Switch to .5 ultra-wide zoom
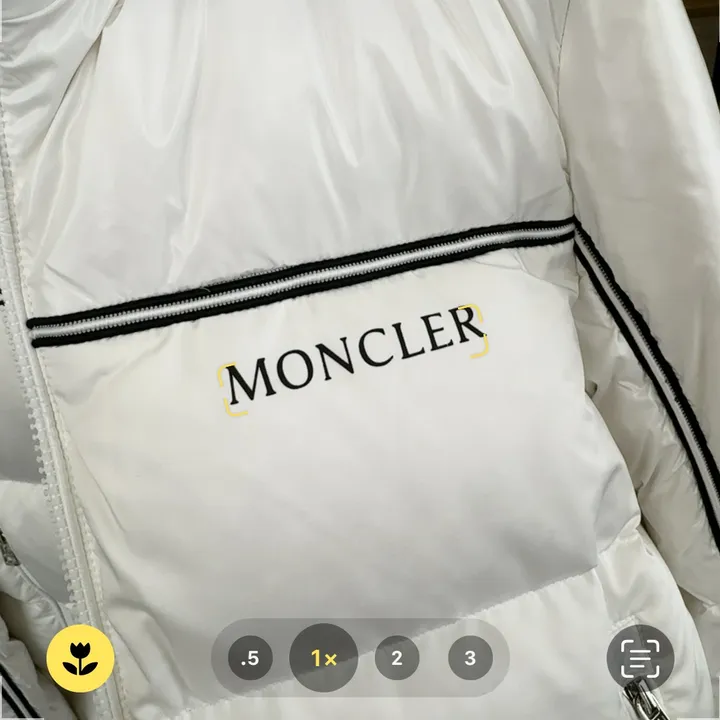This screenshot has height=720, width=720. click(250, 658)
